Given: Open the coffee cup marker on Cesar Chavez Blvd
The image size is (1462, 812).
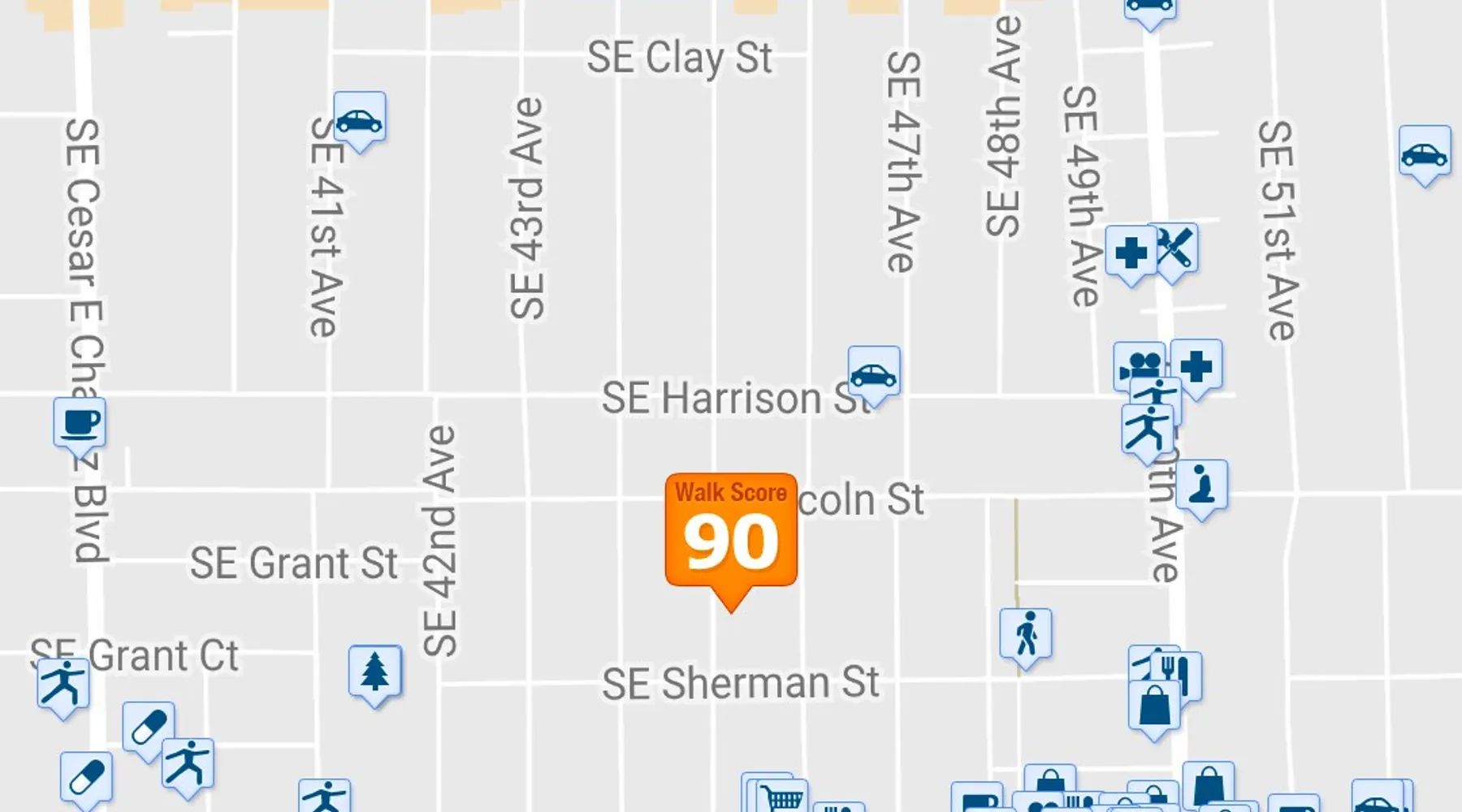Looking at the screenshot, I should (80, 423).
